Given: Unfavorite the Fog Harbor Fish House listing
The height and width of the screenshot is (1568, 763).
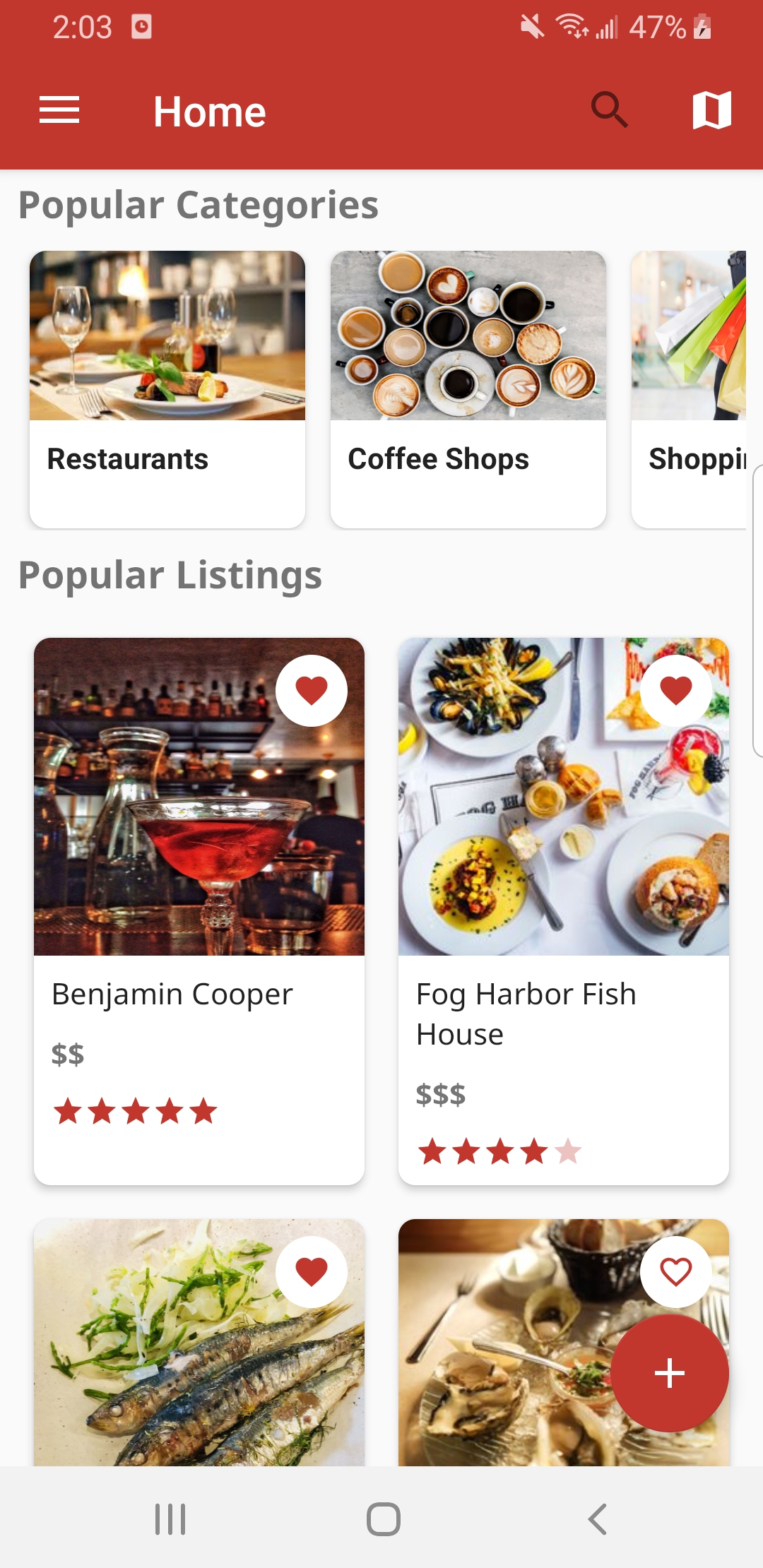Looking at the screenshot, I should [x=676, y=690].
